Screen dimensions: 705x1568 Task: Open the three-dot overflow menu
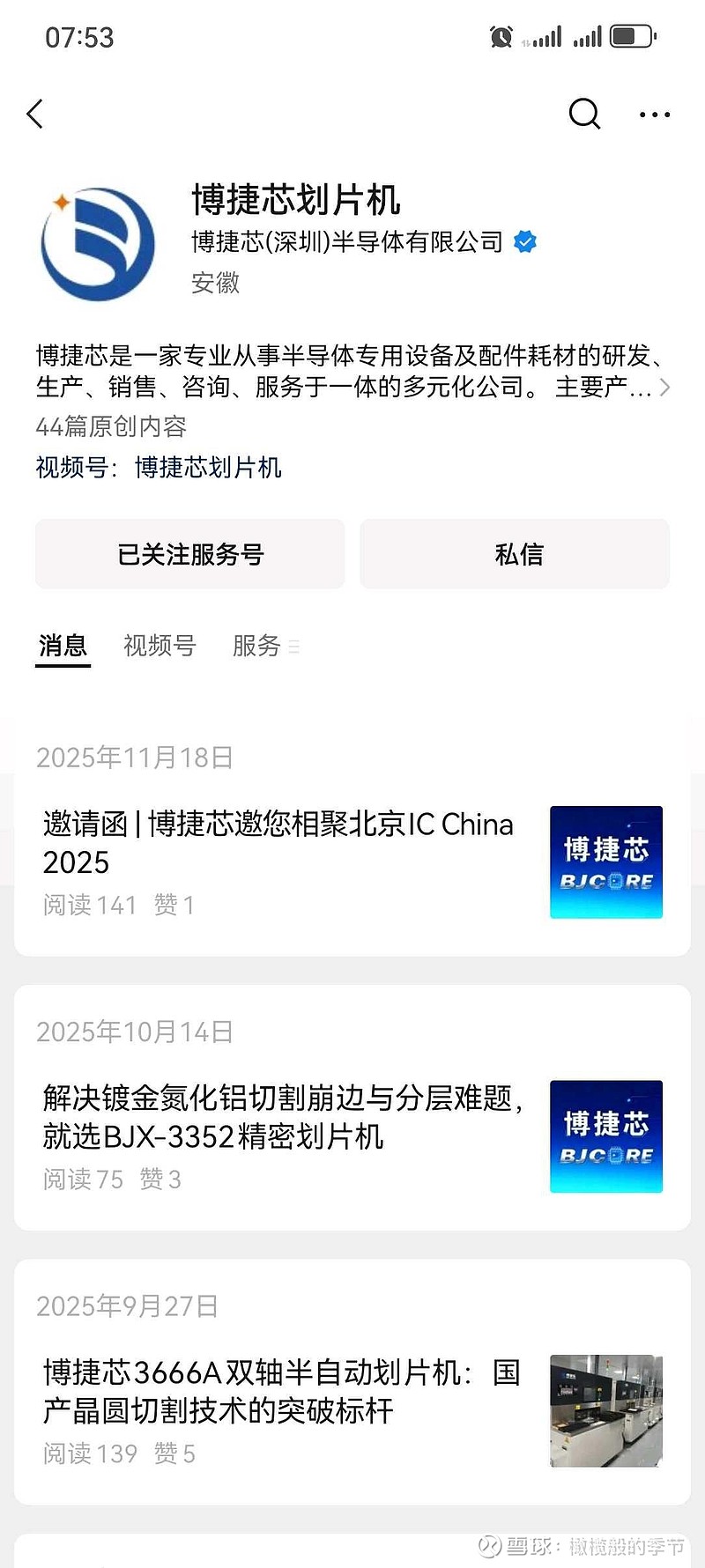(x=654, y=115)
